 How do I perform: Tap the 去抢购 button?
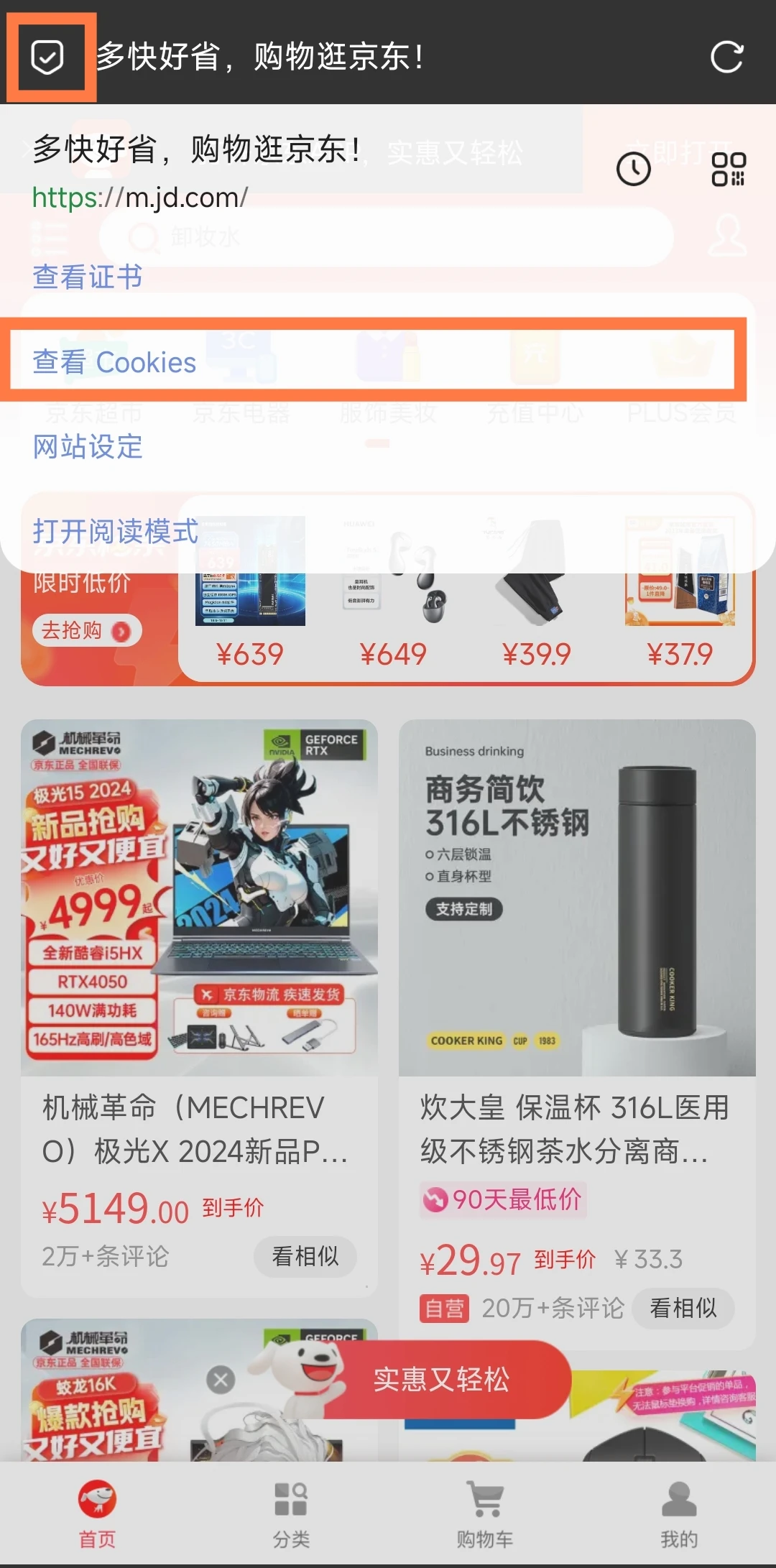86,631
